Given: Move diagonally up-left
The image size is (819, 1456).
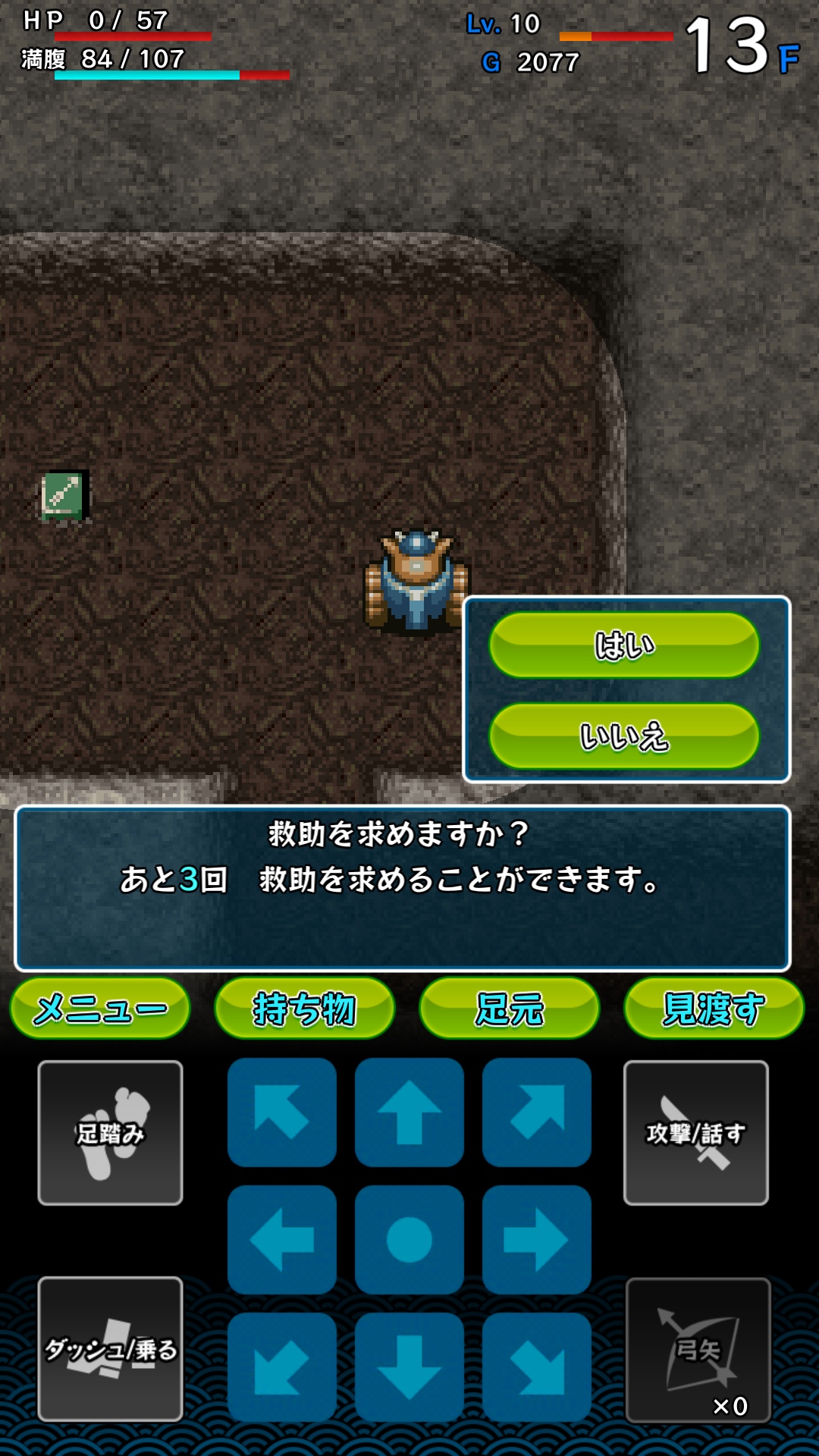Looking at the screenshot, I should (282, 1112).
